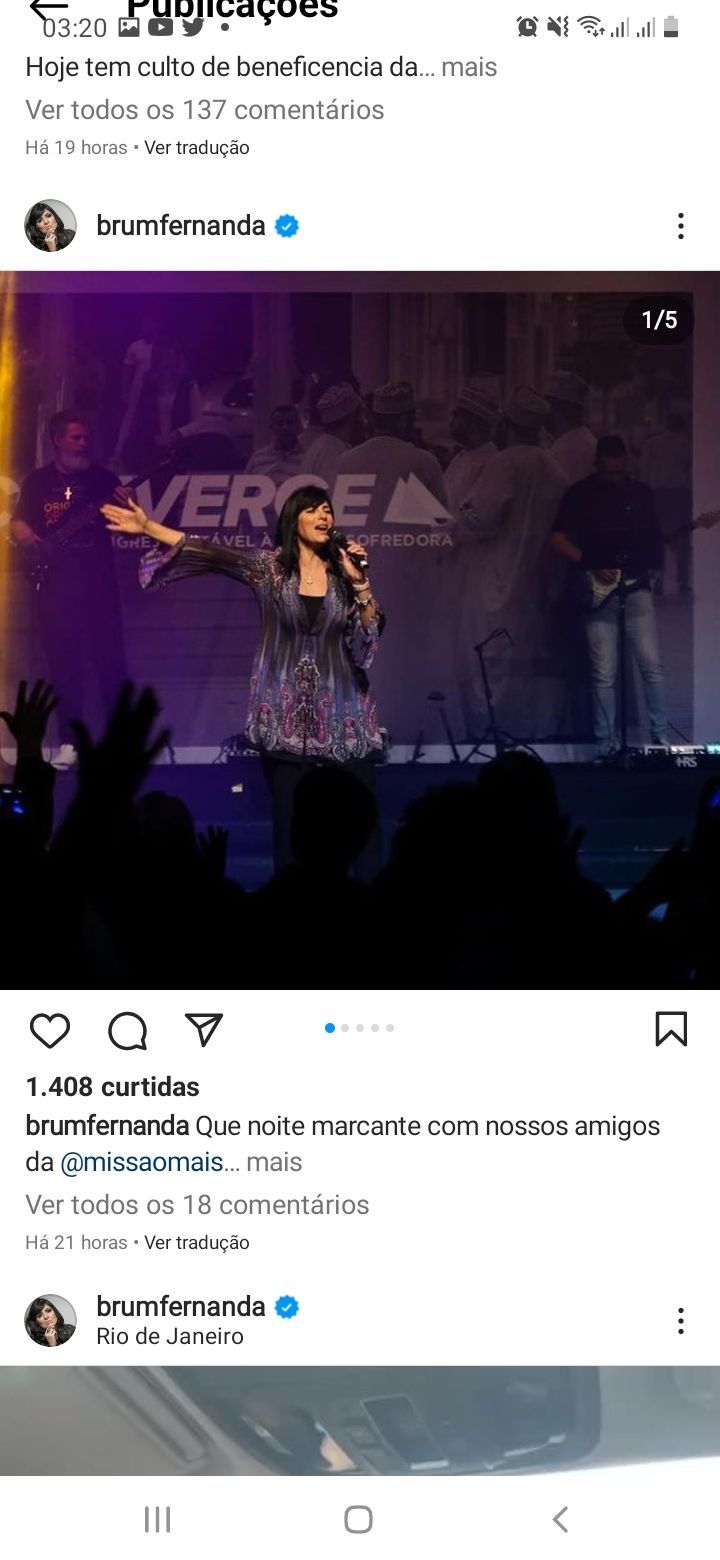Go back using the top-left arrow
The image size is (720, 1560).
(x=48, y=8)
